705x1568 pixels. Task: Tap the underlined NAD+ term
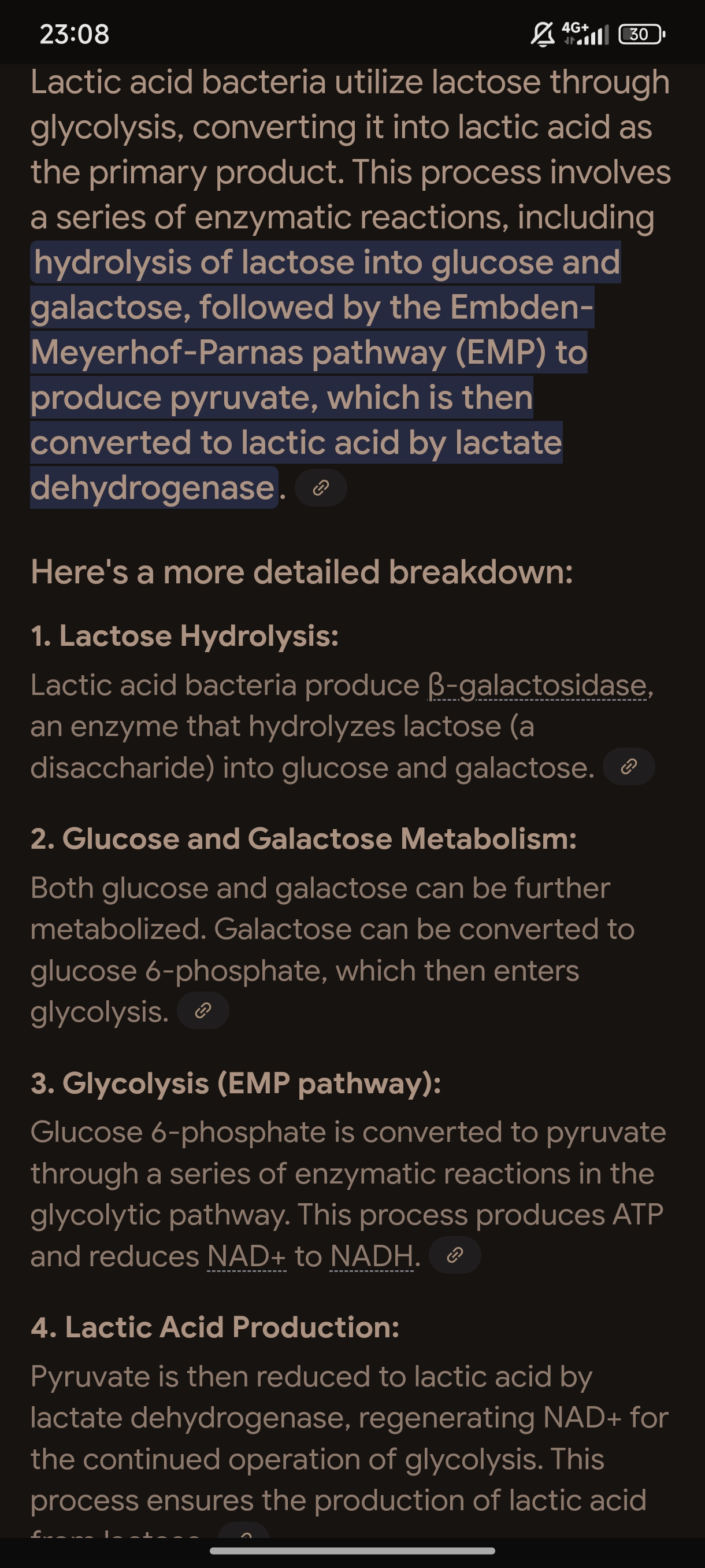point(246,1256)
